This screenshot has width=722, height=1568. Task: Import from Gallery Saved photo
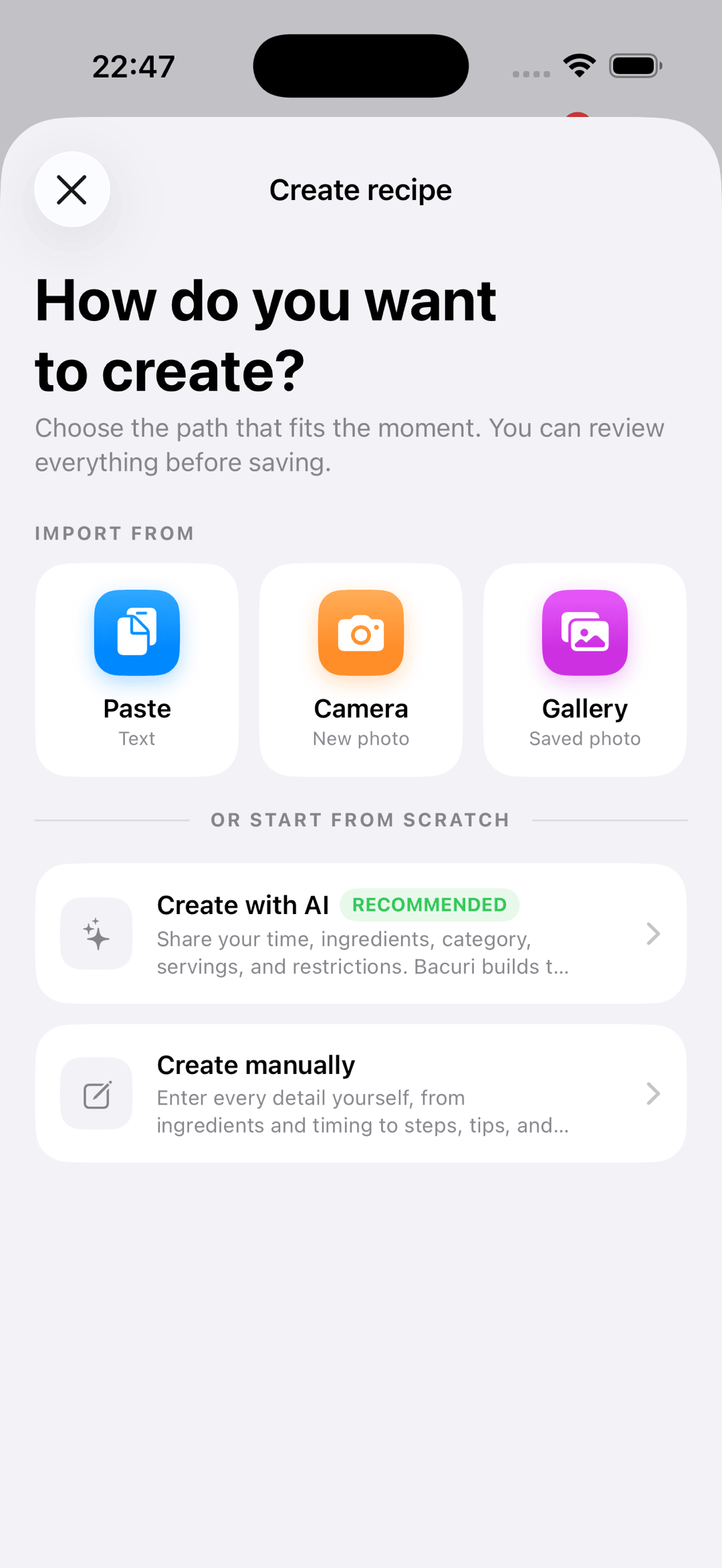[x=585, y=669]
